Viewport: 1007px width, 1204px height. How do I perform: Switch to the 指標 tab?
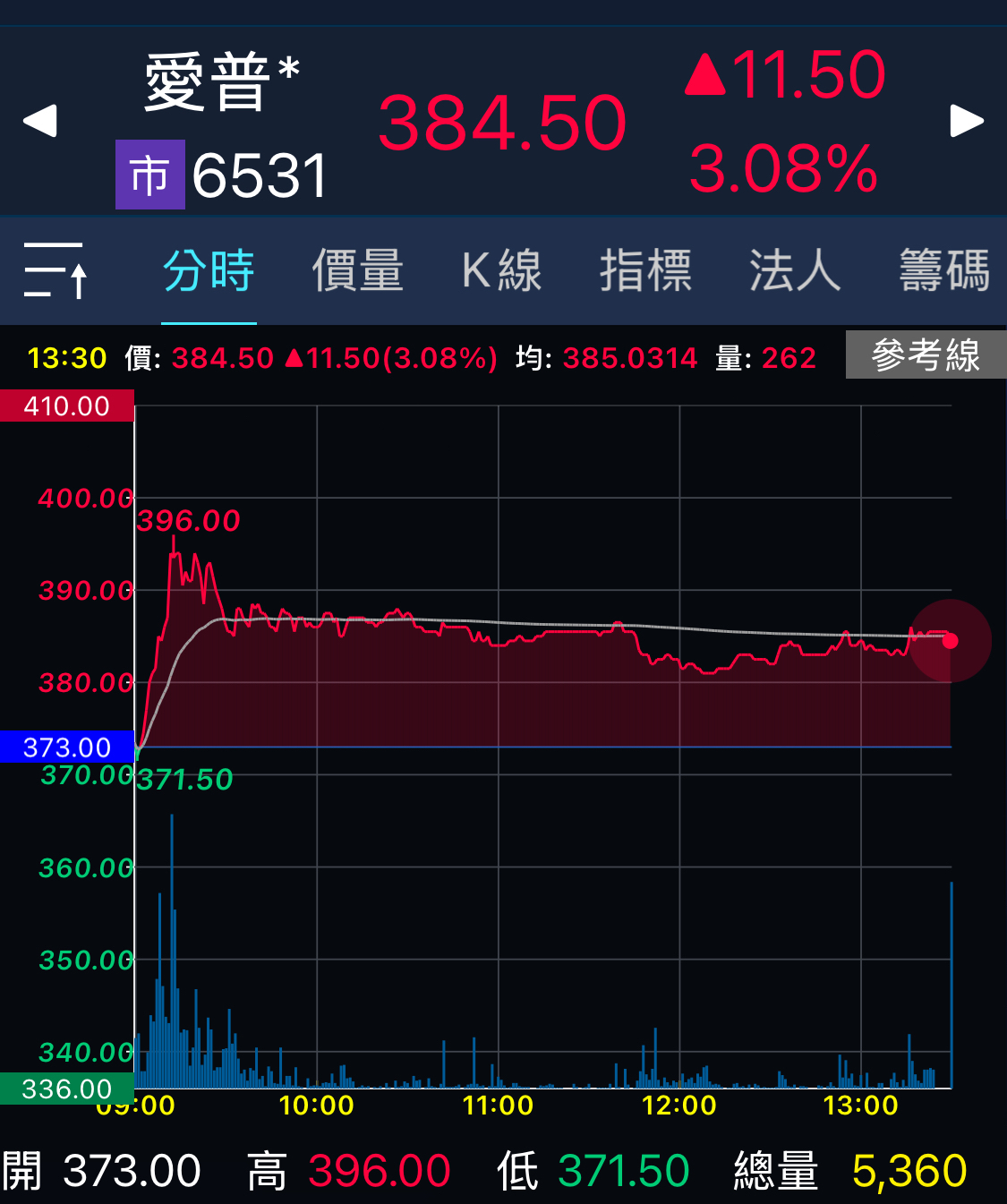click(645, 271)
